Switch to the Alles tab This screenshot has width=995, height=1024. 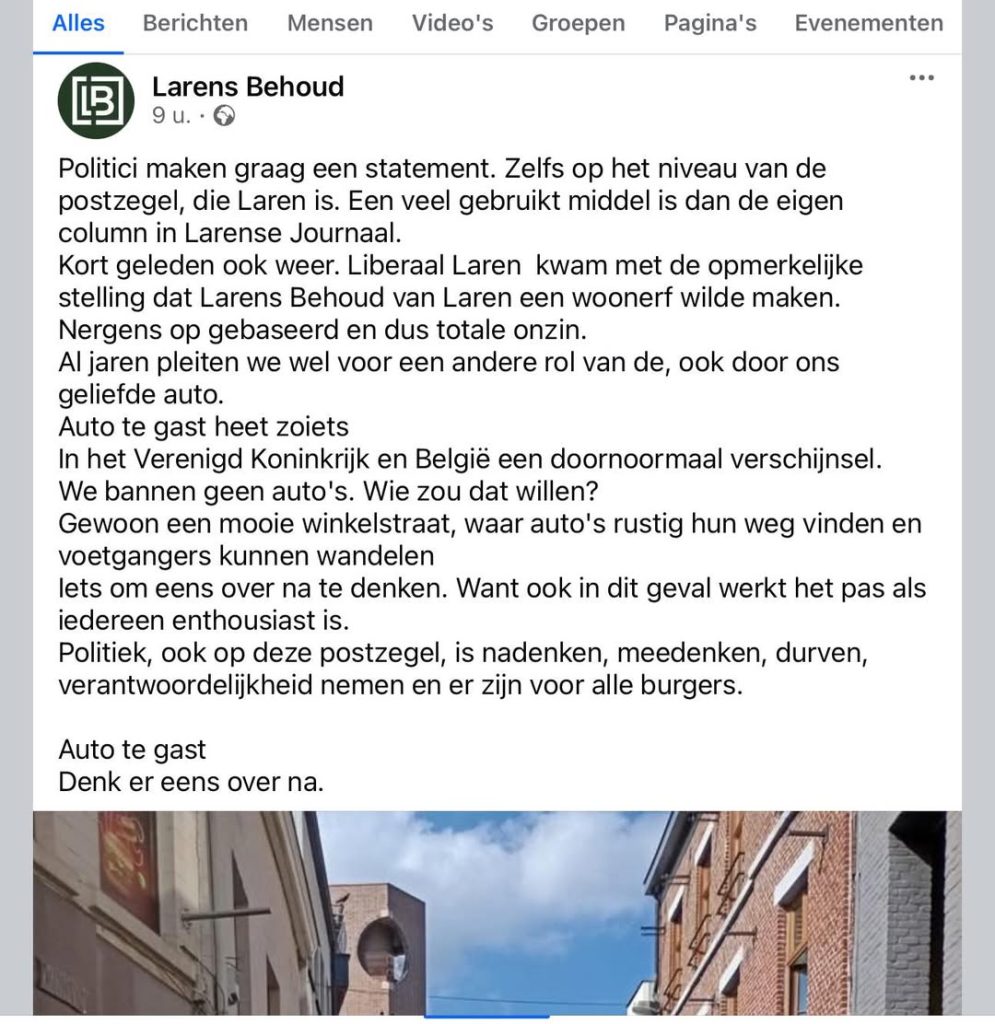[78, 23]
